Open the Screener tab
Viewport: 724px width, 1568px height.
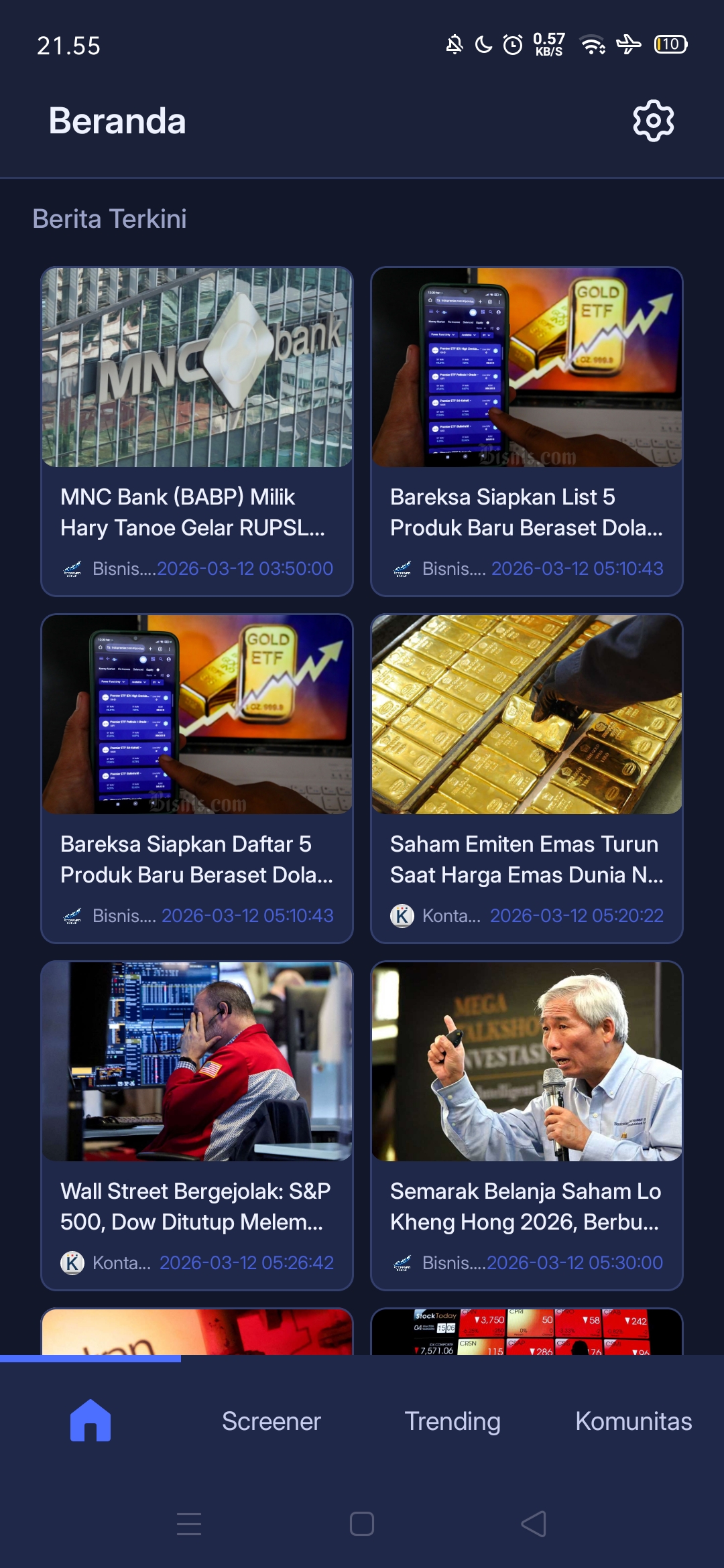pyautogui.click(x=271, y=1421)
